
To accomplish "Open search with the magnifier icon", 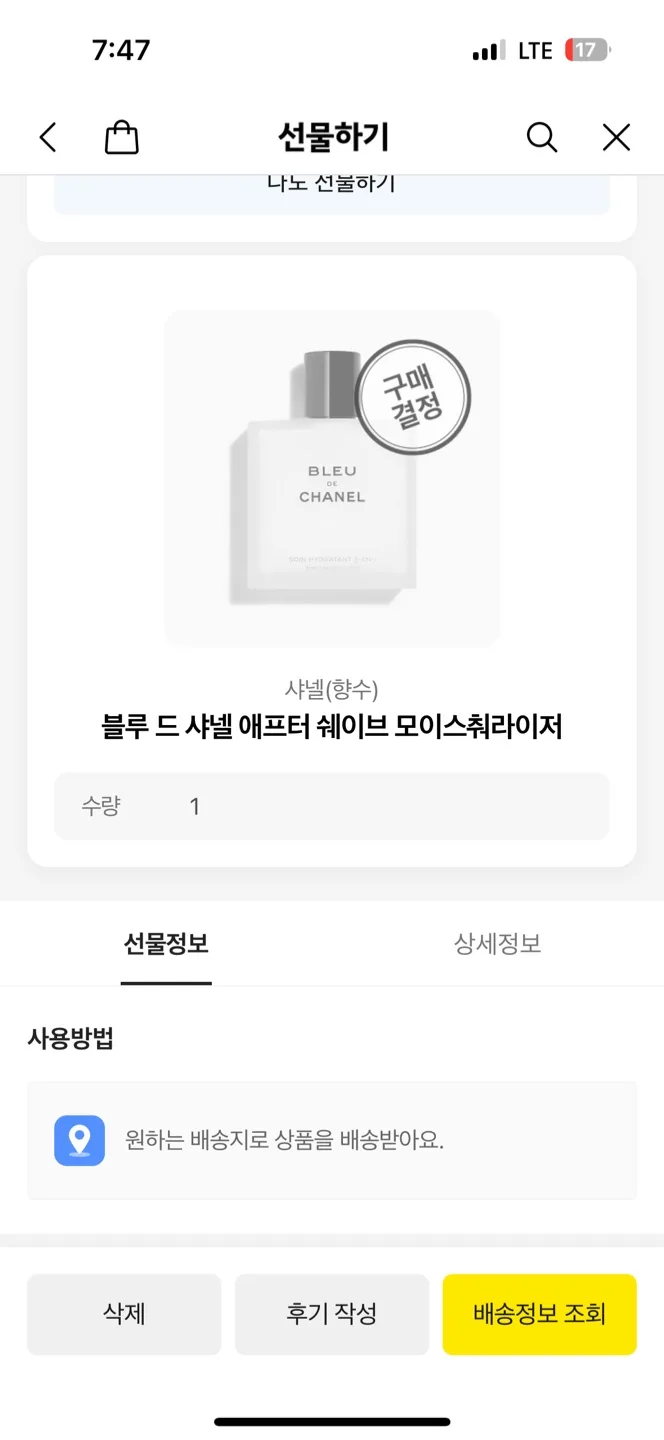I will pos(541,137).
